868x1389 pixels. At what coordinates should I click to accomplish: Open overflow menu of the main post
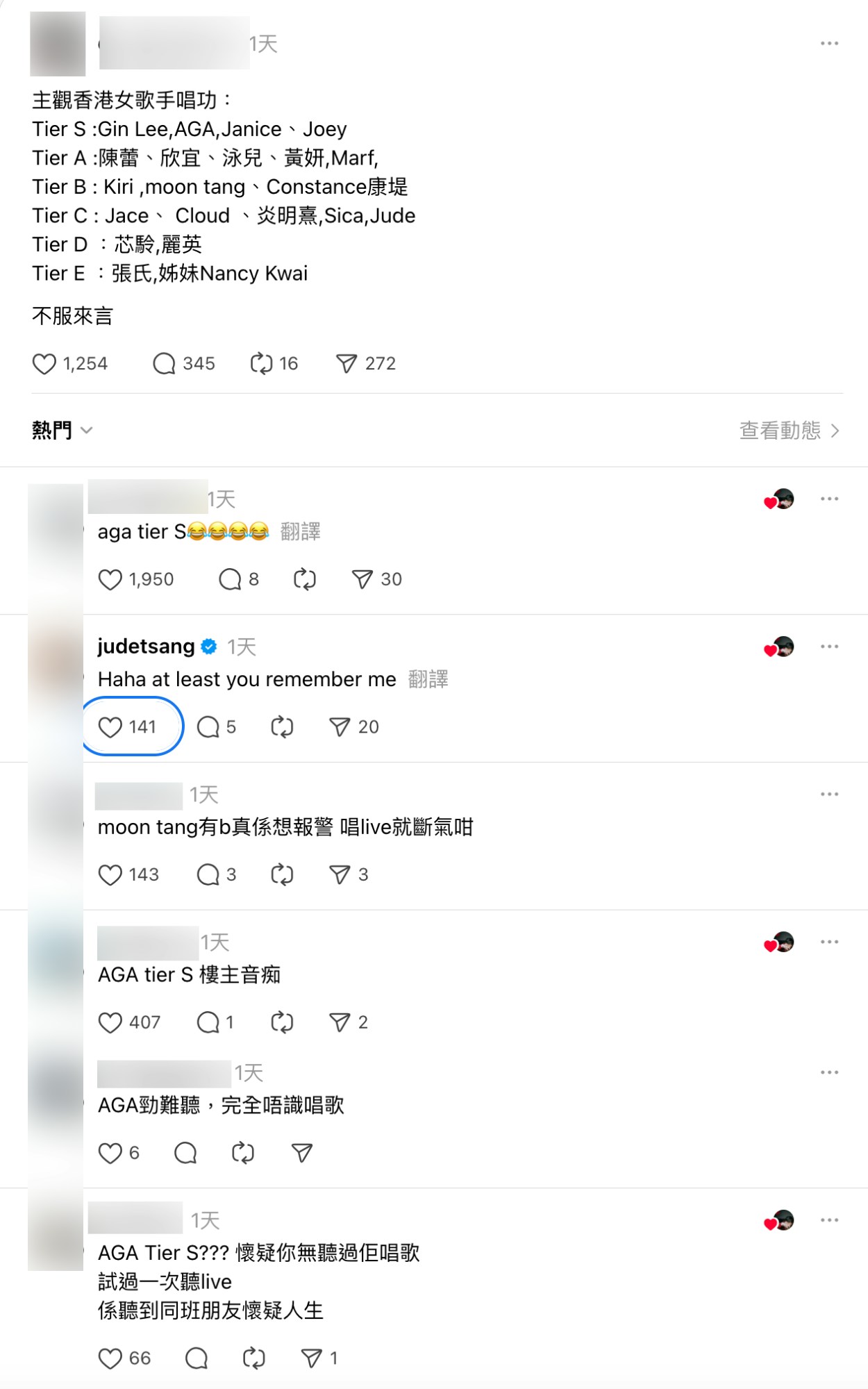[829, 44]
